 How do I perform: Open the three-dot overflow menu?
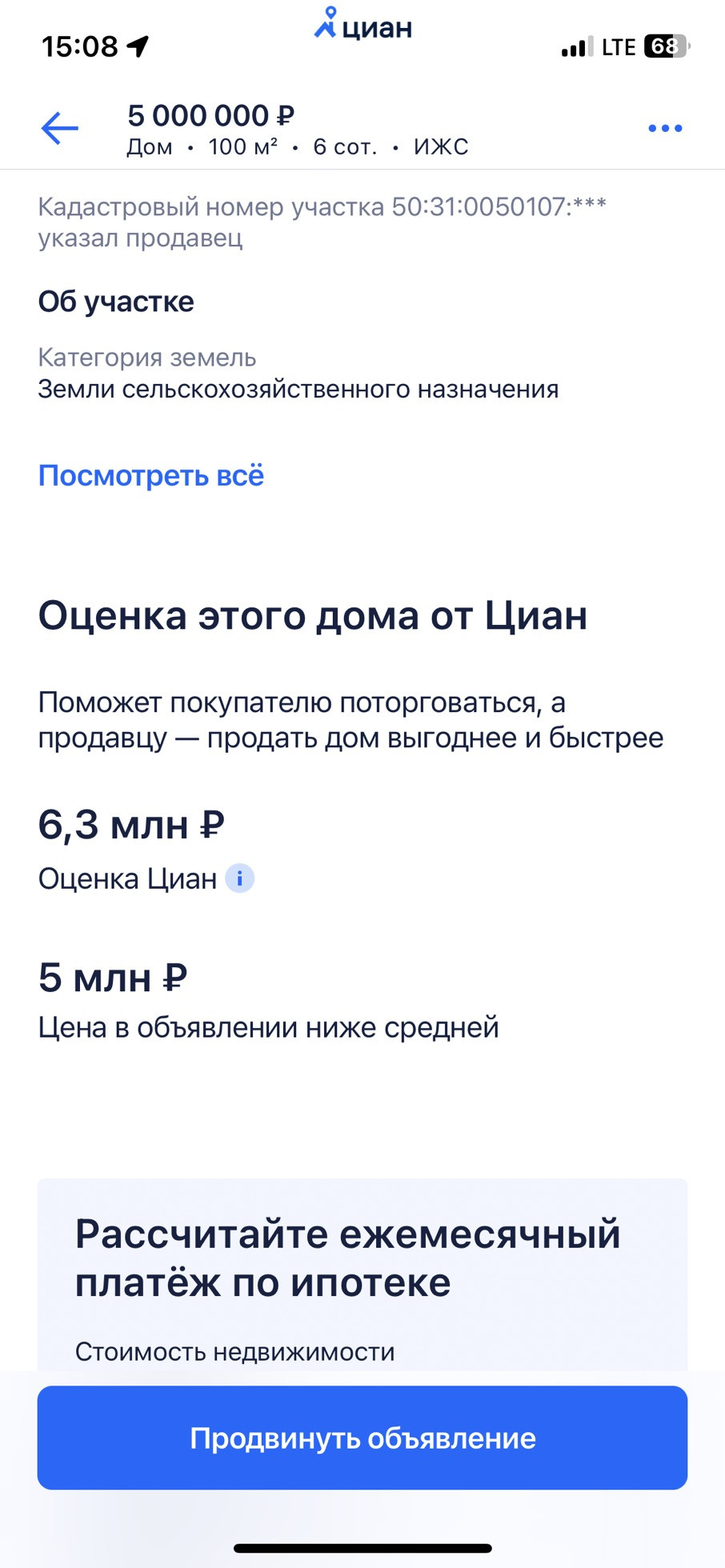tap(665, 128)
